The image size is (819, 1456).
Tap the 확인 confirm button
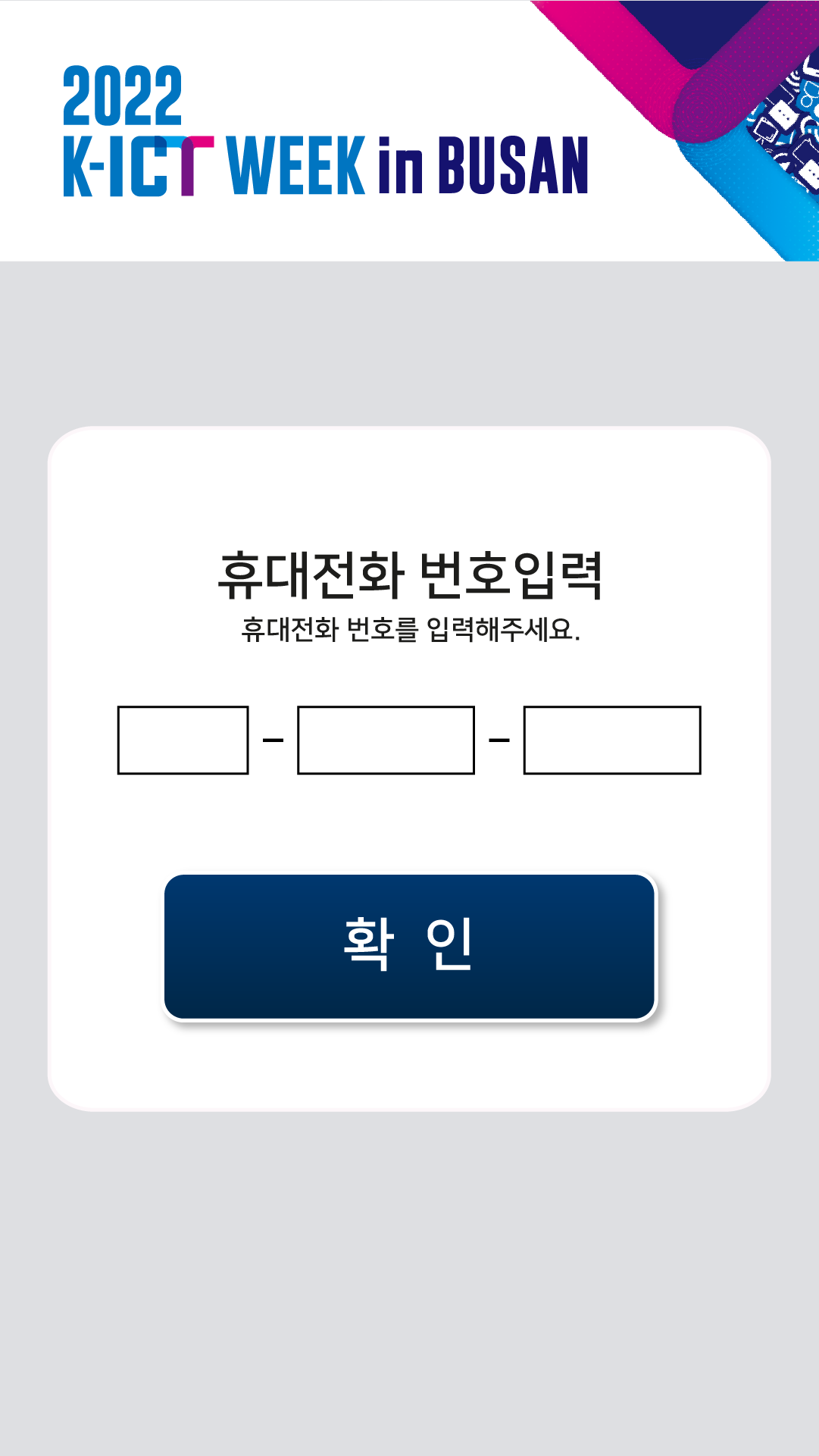pos(409,946)
